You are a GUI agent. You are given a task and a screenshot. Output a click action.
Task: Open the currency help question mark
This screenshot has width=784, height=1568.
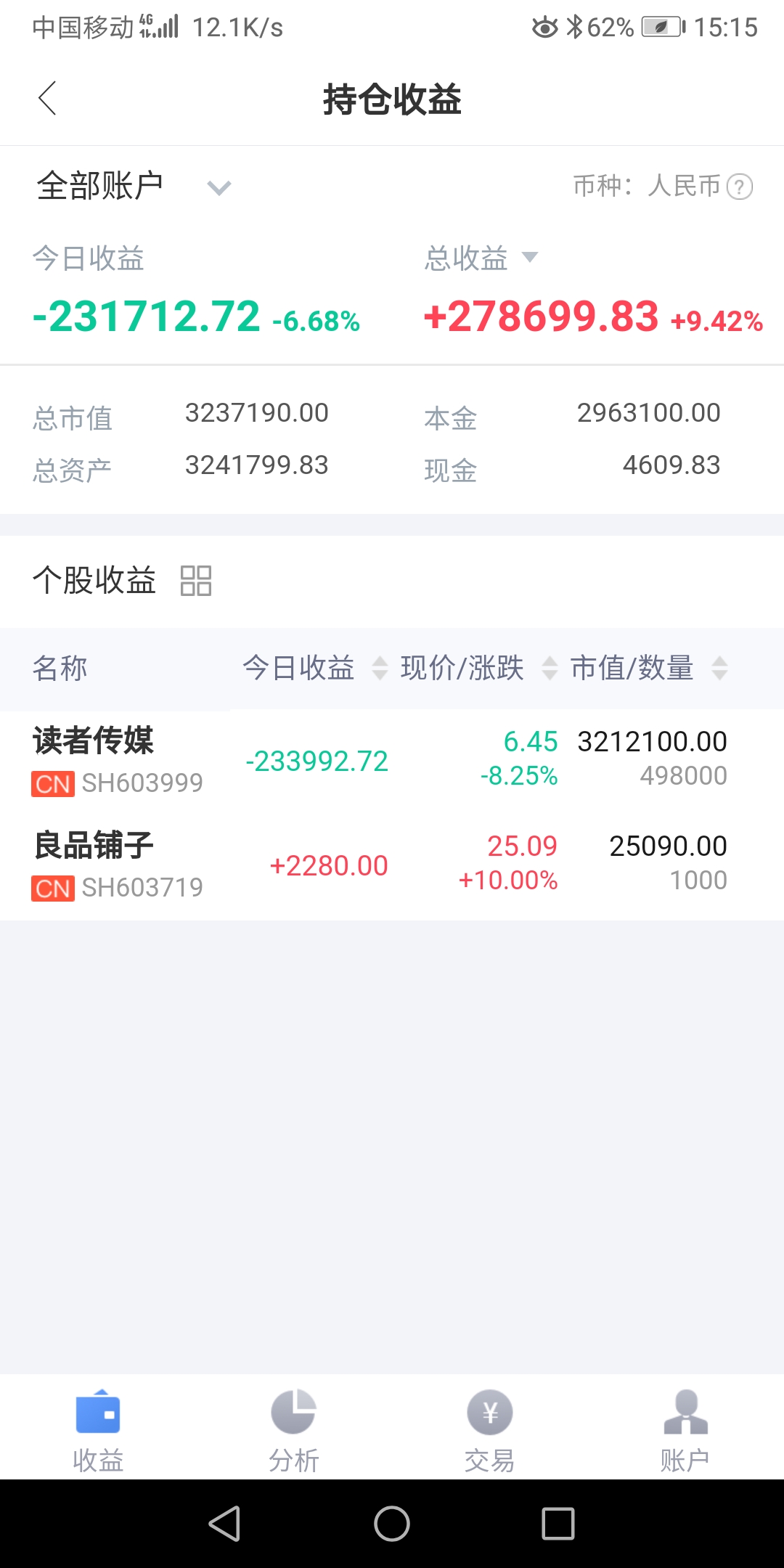tap(739, 187)
